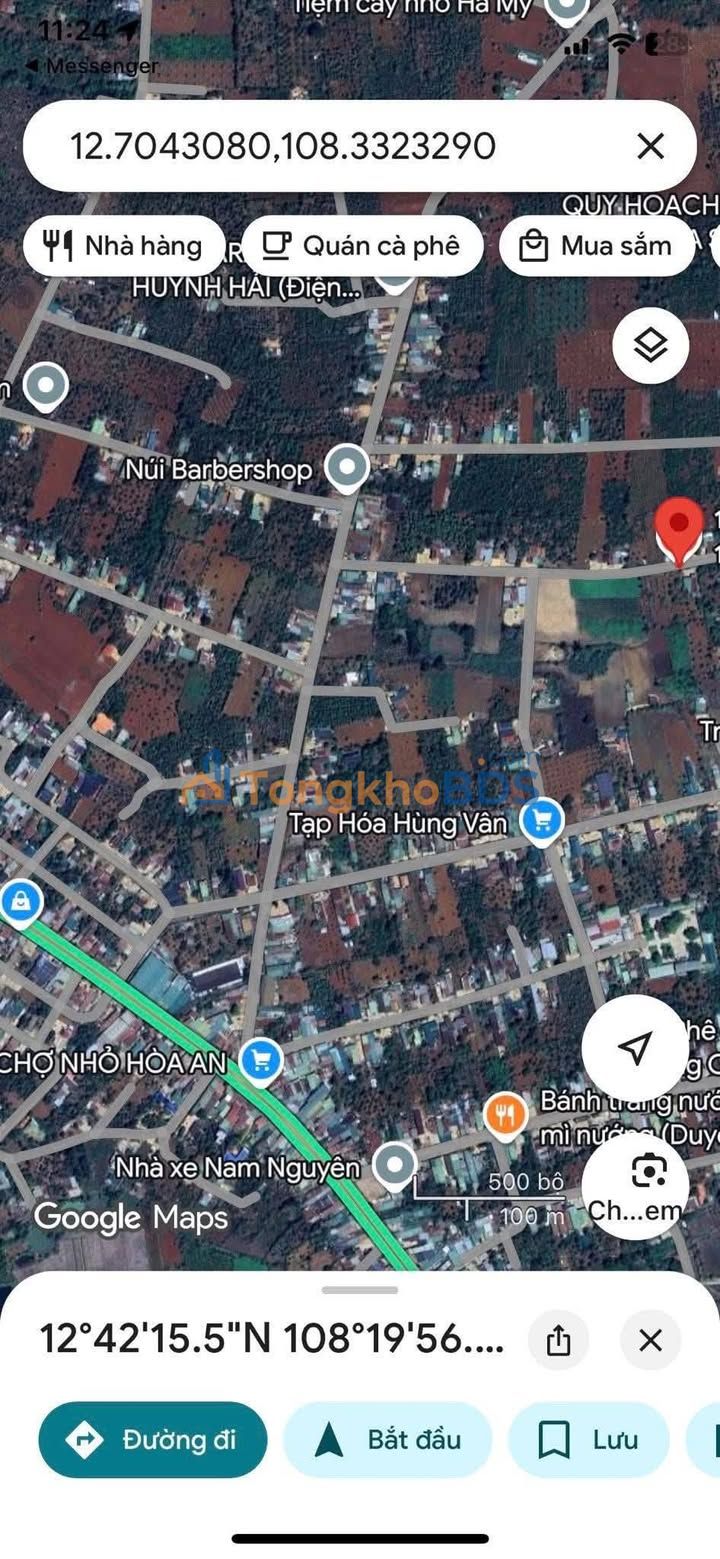Open CHỢ NHỎ HÒA AN marker

(261, 1062)
